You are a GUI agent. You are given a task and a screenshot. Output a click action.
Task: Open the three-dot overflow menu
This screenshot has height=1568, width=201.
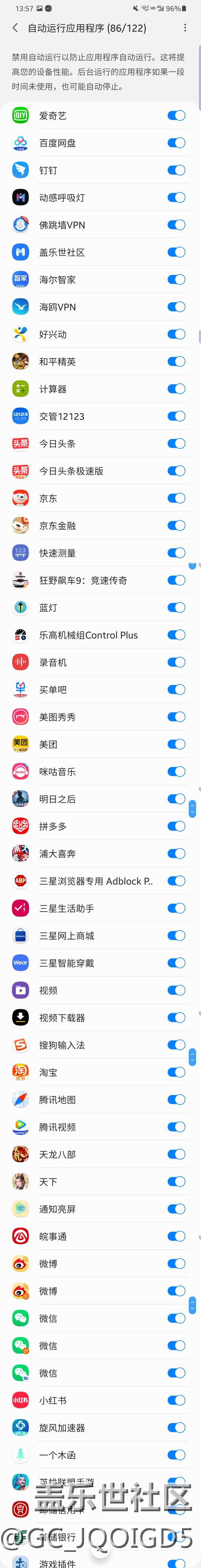click(185, 28)
